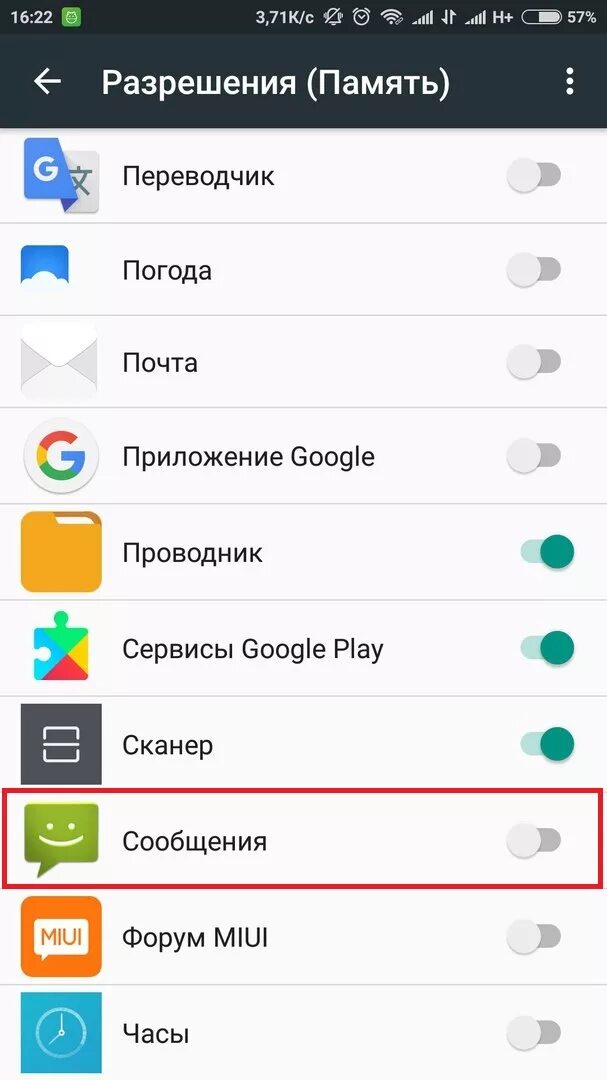The image size is (607, 1080).
Task: Toggle on Приложение Google storage permission
Action: (534, 456)
